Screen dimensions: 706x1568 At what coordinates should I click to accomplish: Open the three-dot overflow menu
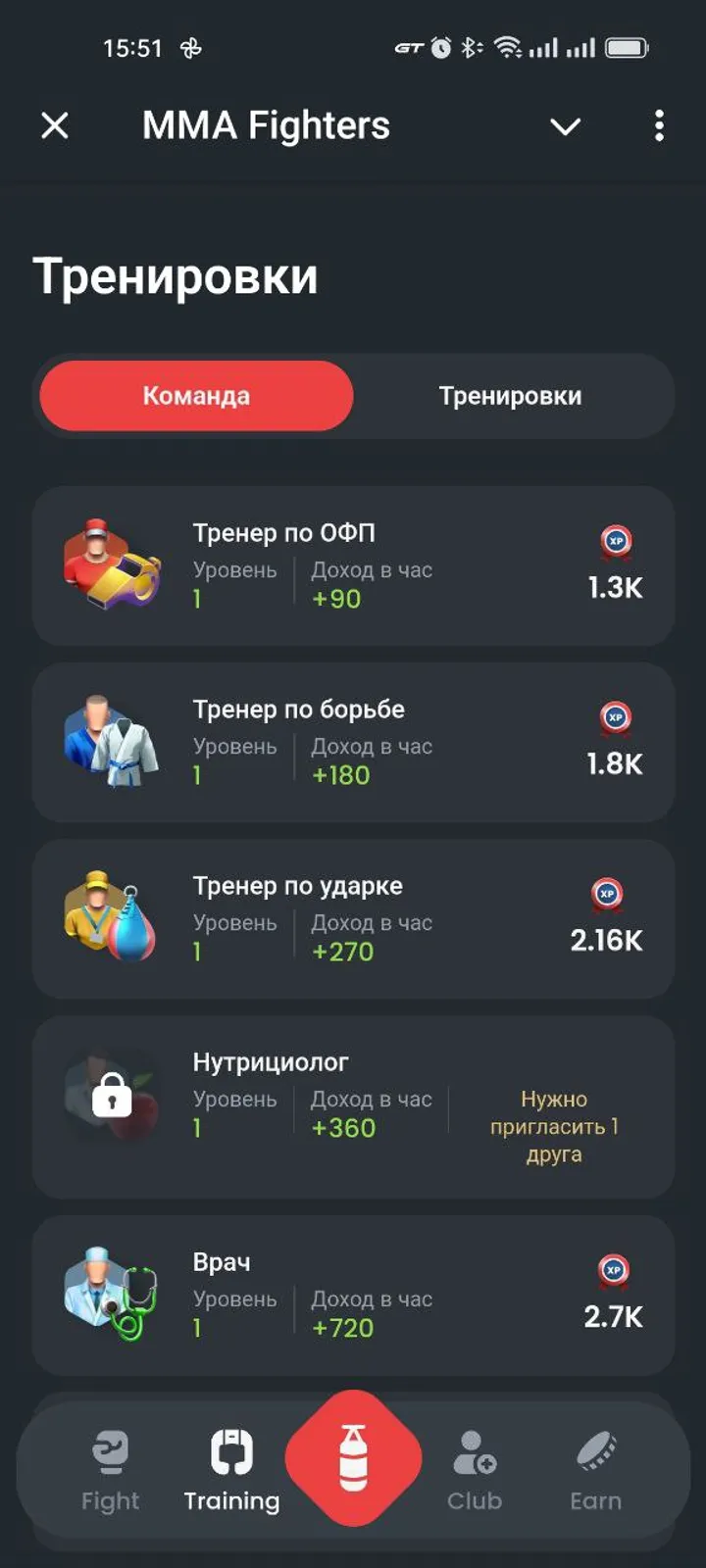659,126
